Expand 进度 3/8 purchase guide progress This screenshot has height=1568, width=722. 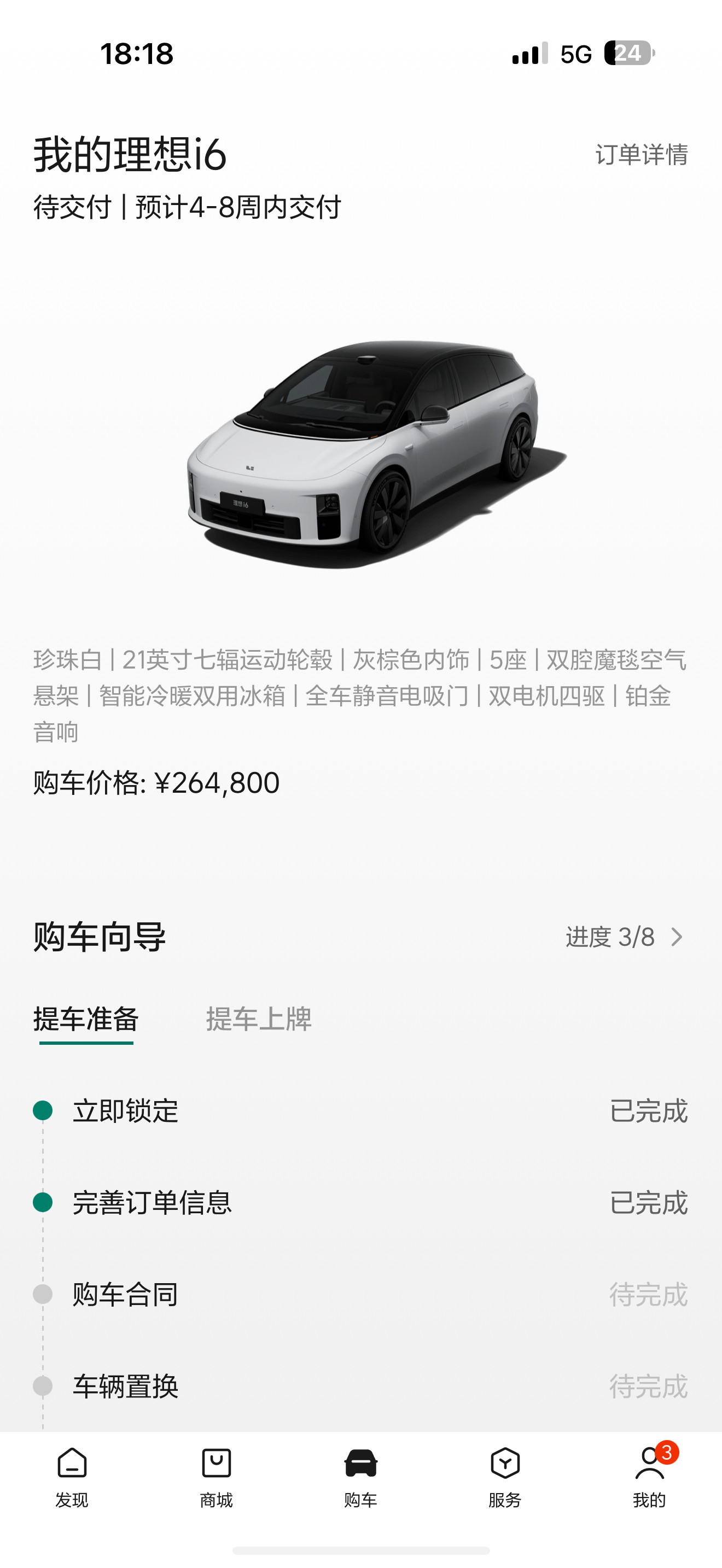[x=624, y=937]
